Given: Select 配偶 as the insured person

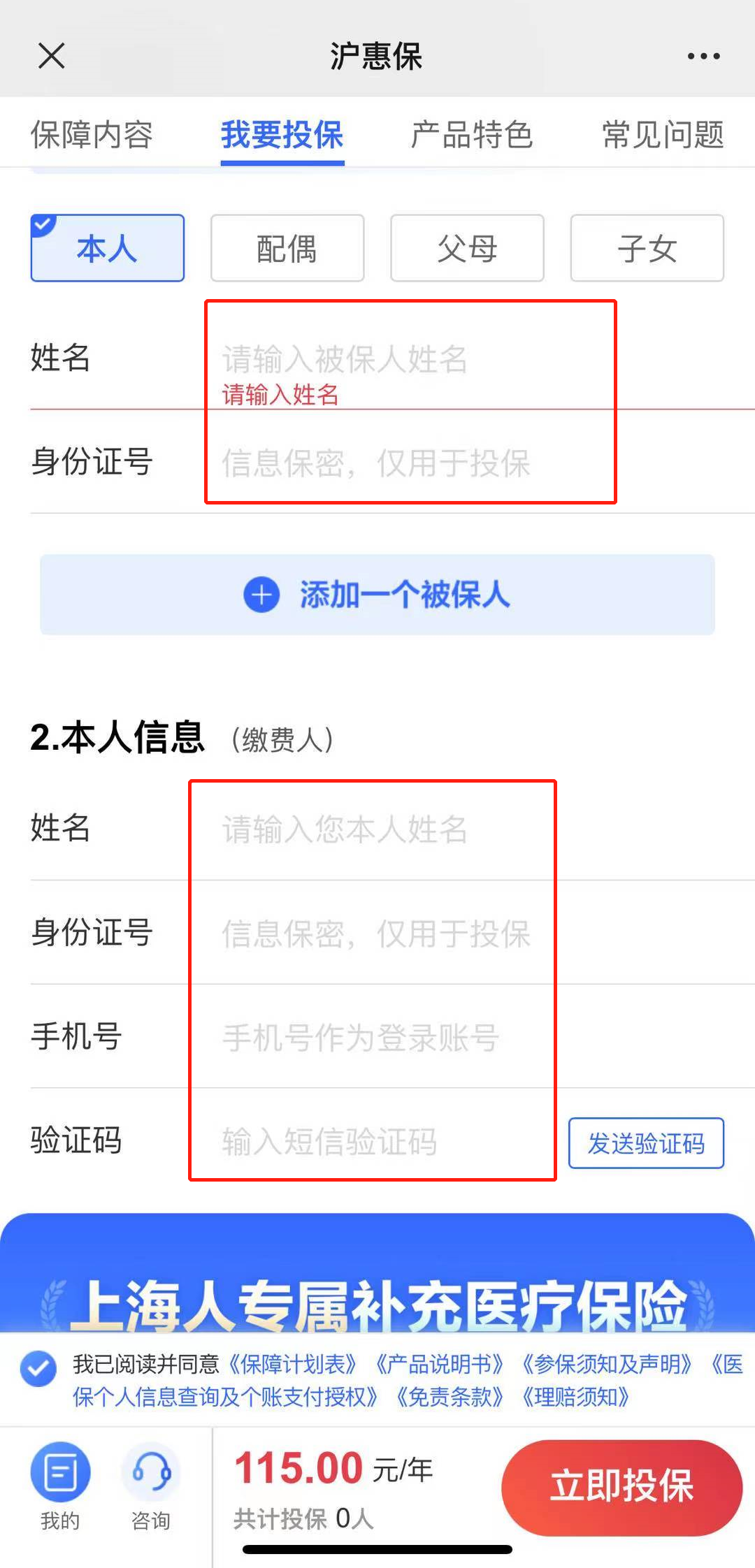Looking at the screenshot, I should pos(287,248).
